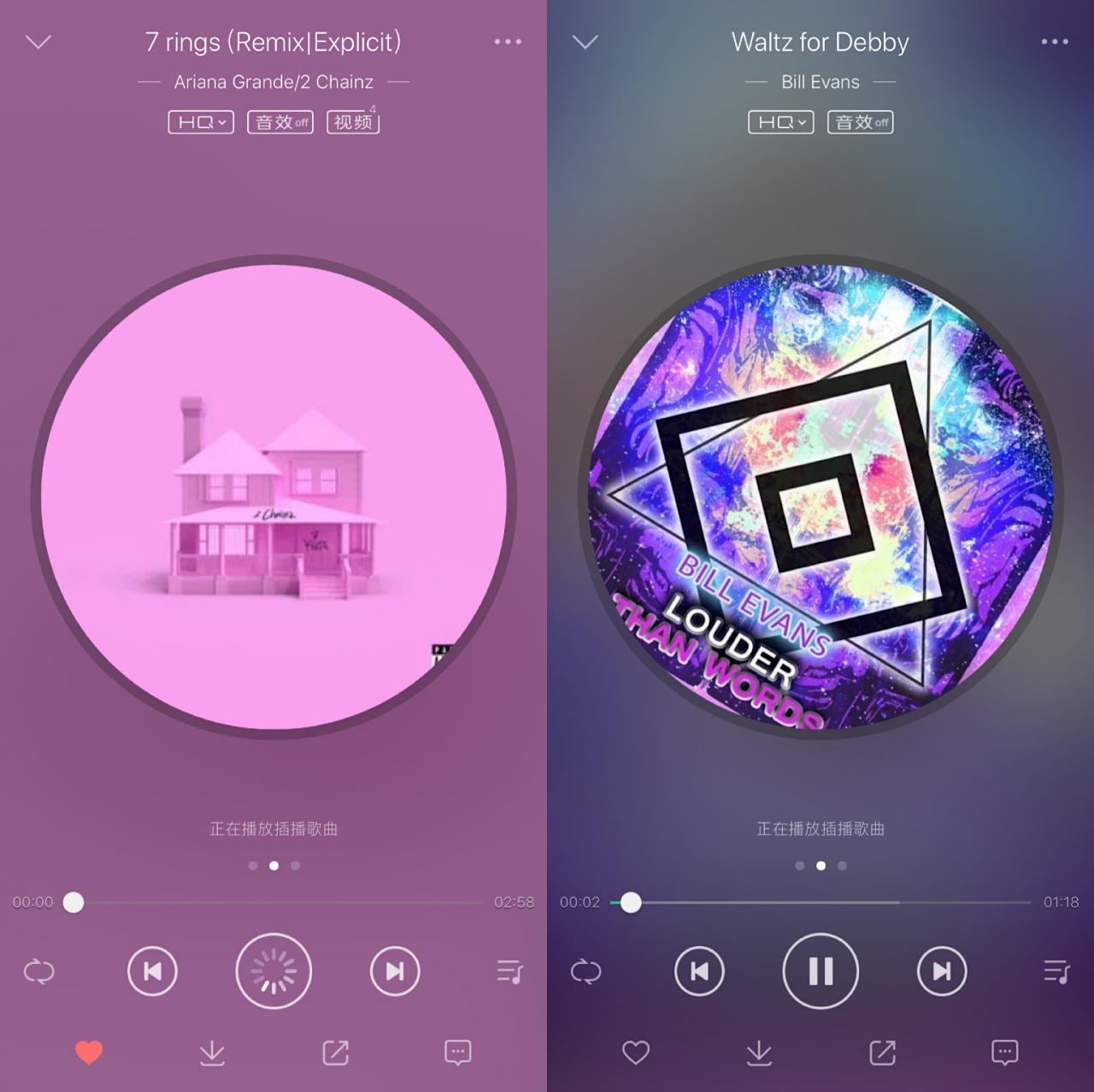
Task: Open overflow menu on 7 rings player
Action: click(x=508, y=42)
